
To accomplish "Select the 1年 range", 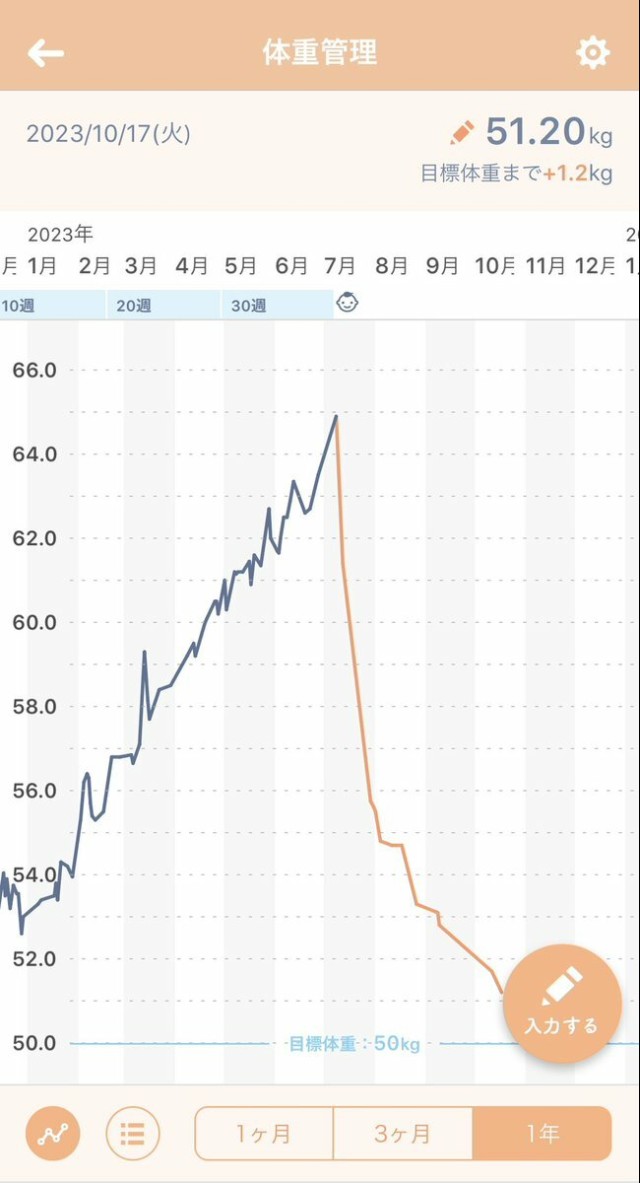I will point(542,1133).
